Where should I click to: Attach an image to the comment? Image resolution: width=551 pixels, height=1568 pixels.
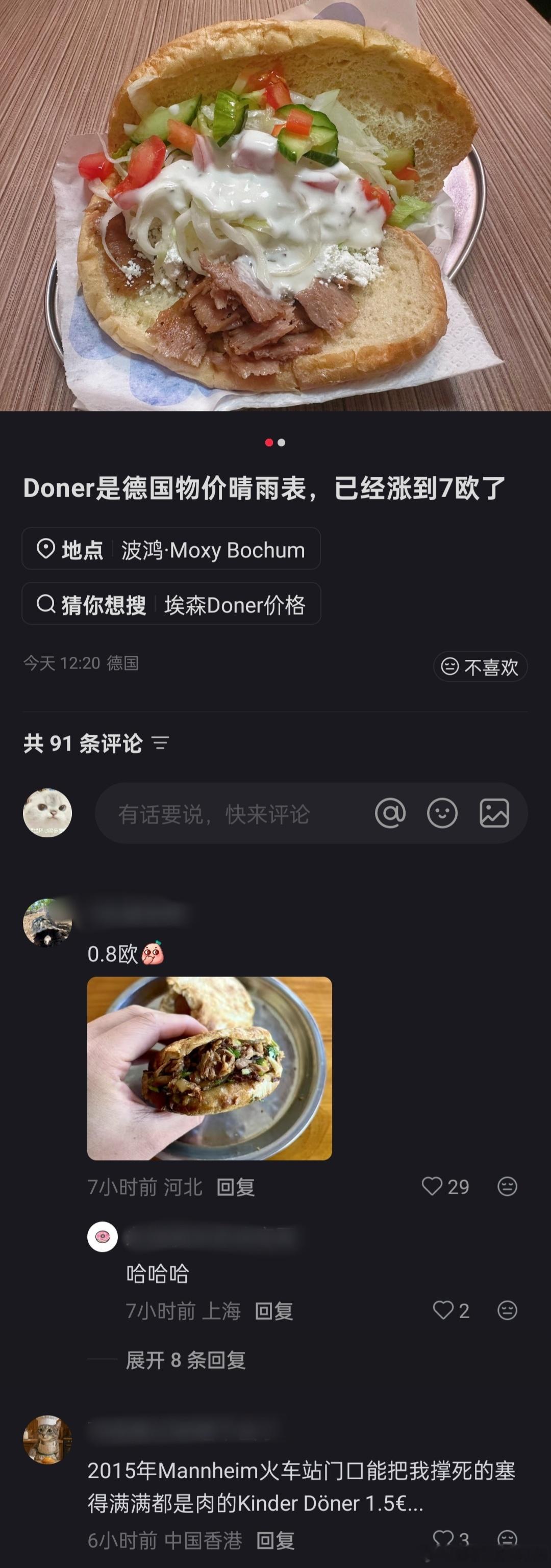tap(494, 814)
